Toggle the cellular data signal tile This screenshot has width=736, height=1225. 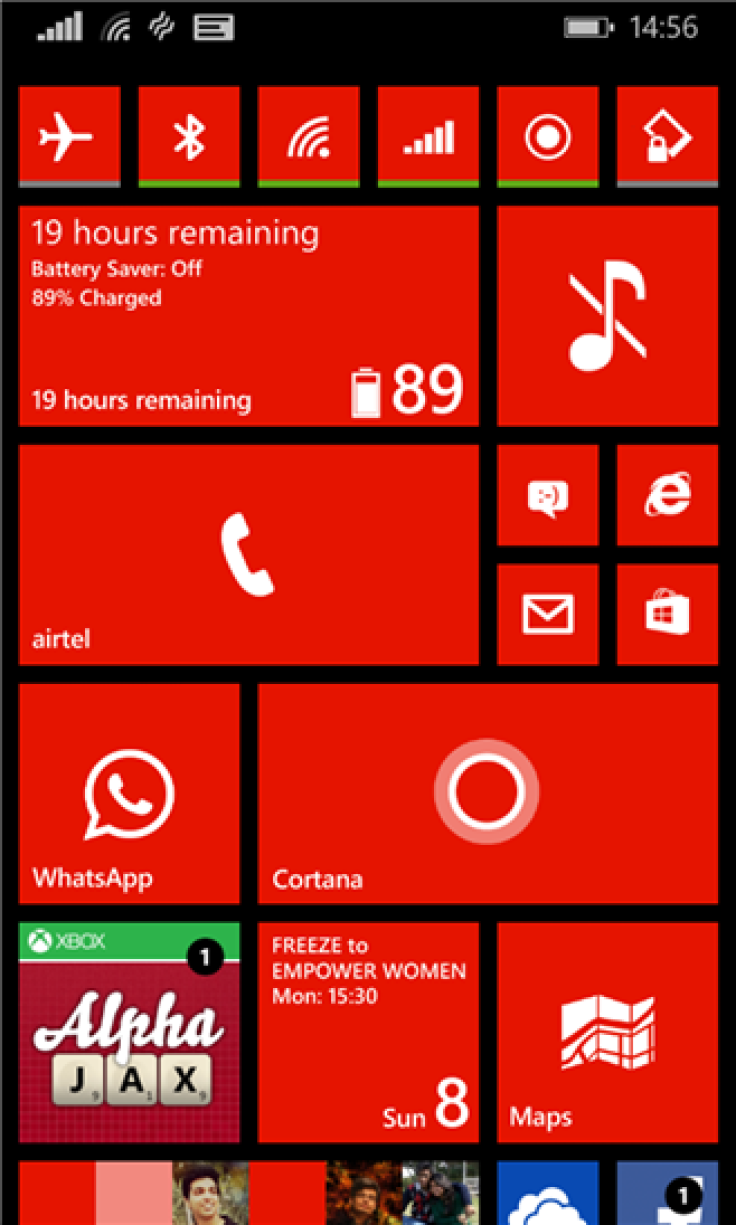tap(428, 136)
